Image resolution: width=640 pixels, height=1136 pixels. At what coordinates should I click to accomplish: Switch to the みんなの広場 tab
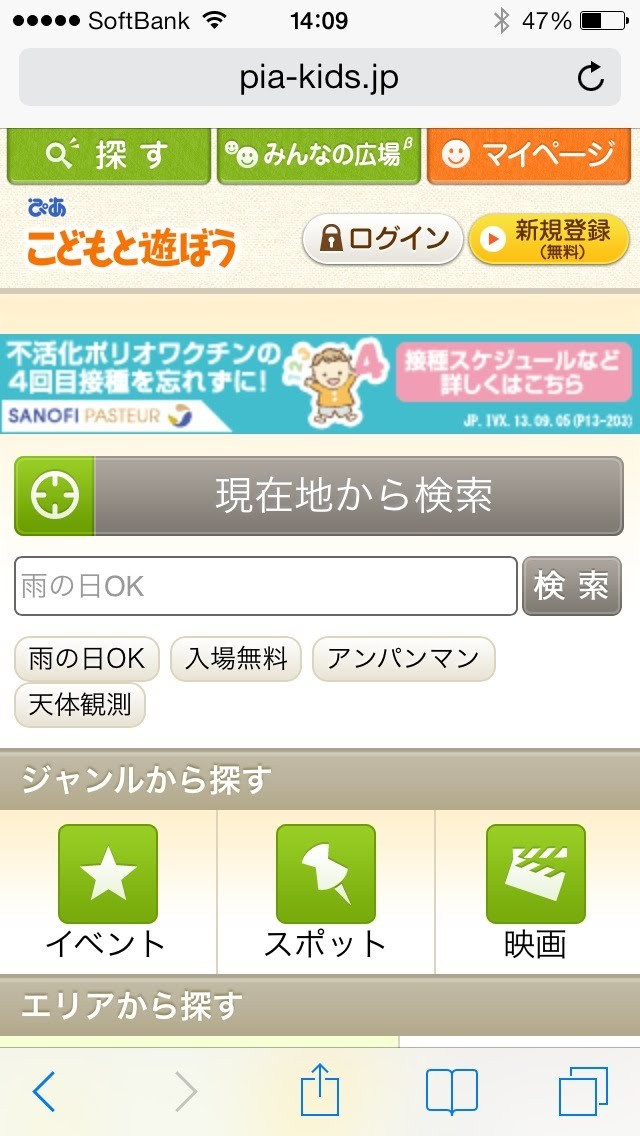click(x=319, y=155)
